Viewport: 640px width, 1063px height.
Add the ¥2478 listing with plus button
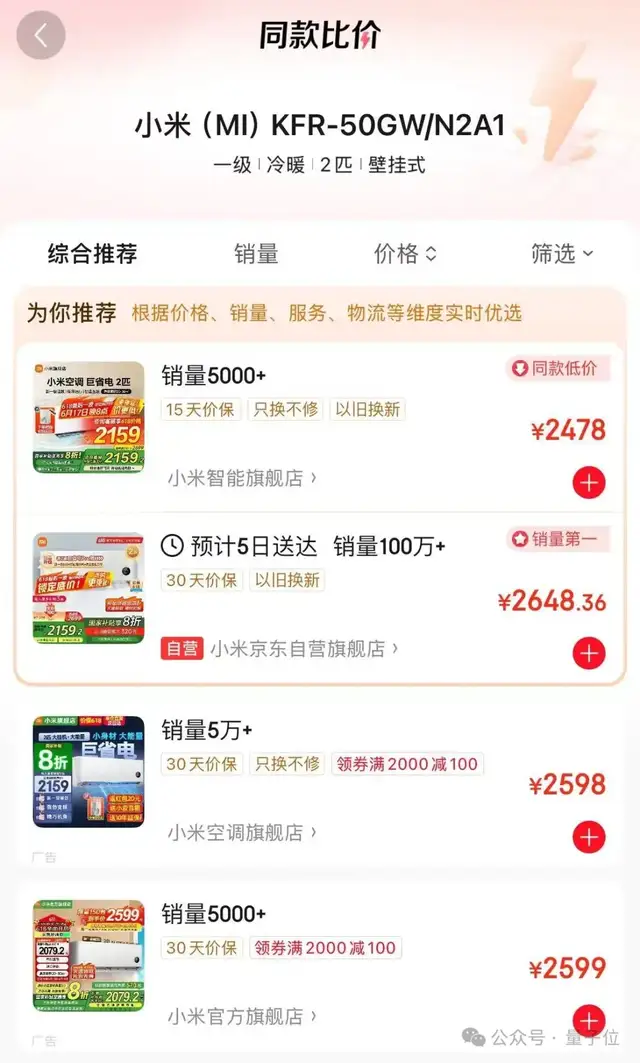(x=589, y=483)
